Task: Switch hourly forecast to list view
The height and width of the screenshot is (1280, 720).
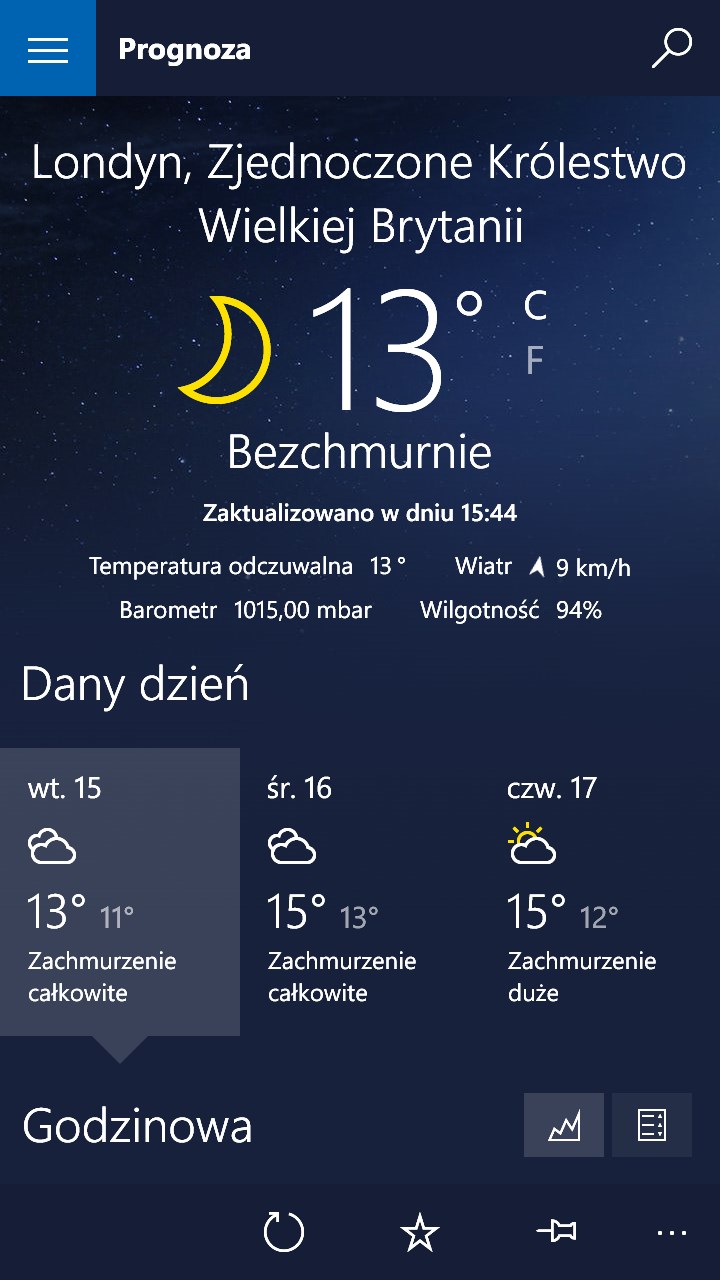Action: (x=652, y=1125)
